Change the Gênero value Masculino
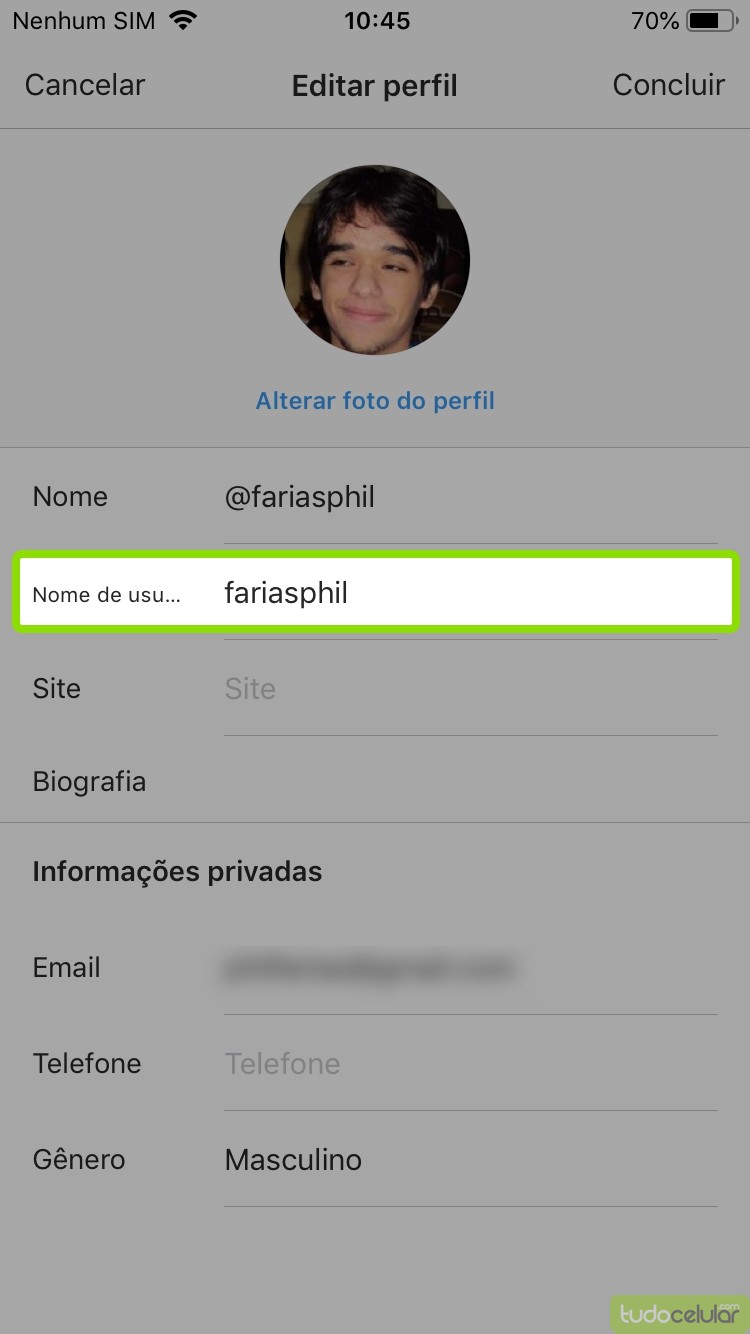Screen dimensions: 750x1334 click(470, 1160)
